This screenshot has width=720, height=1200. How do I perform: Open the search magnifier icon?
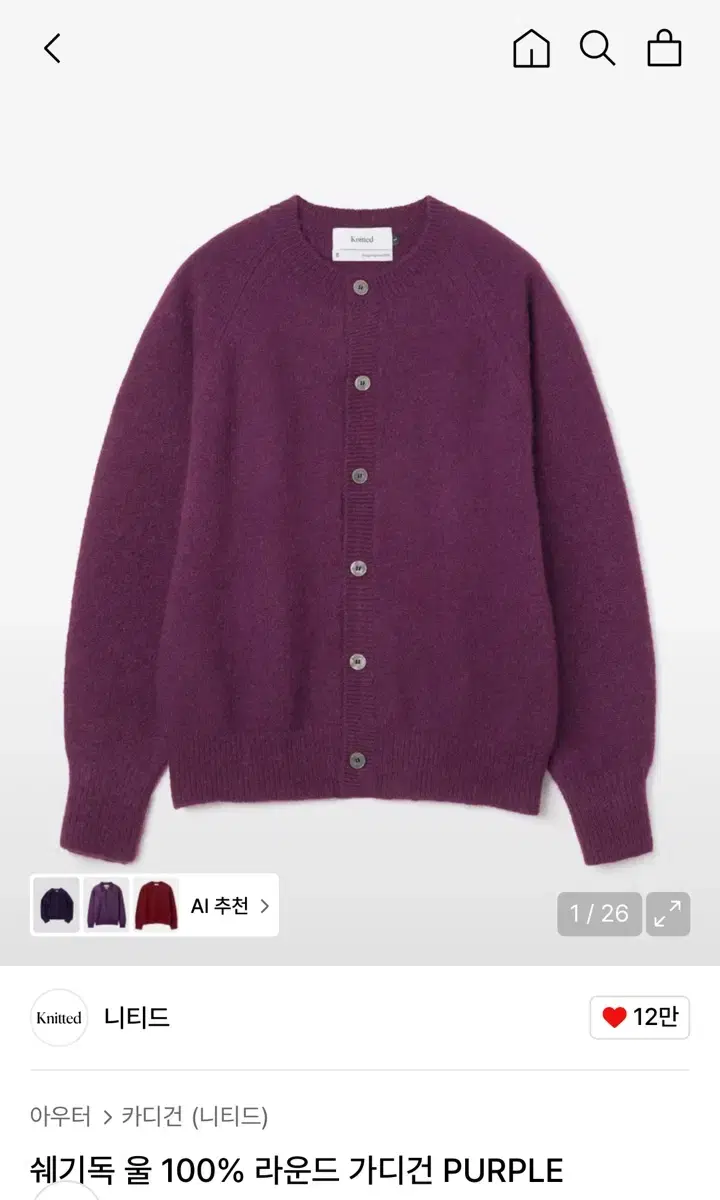pyautogui.click(x=598, y=48)
